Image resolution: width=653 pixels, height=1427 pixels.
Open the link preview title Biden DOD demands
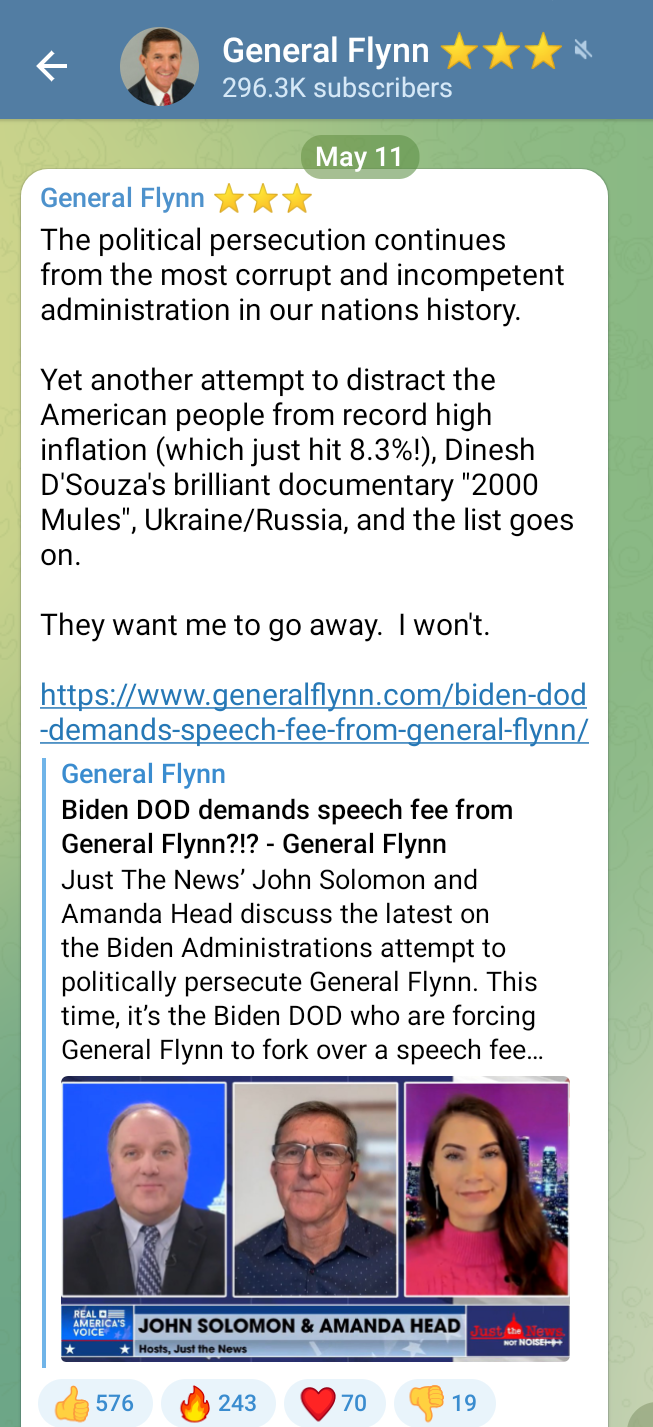pos(287,826)
